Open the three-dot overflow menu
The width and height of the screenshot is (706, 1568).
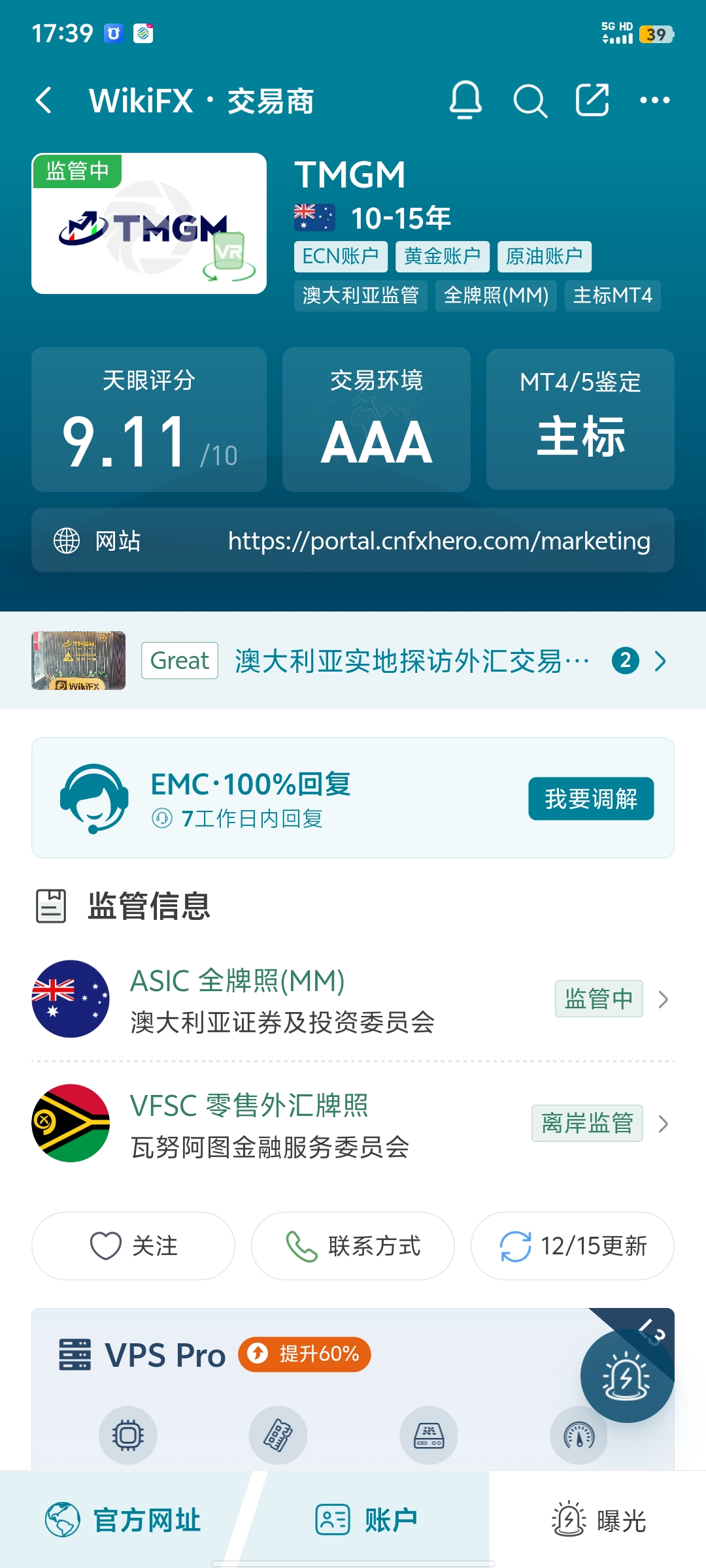654,101
